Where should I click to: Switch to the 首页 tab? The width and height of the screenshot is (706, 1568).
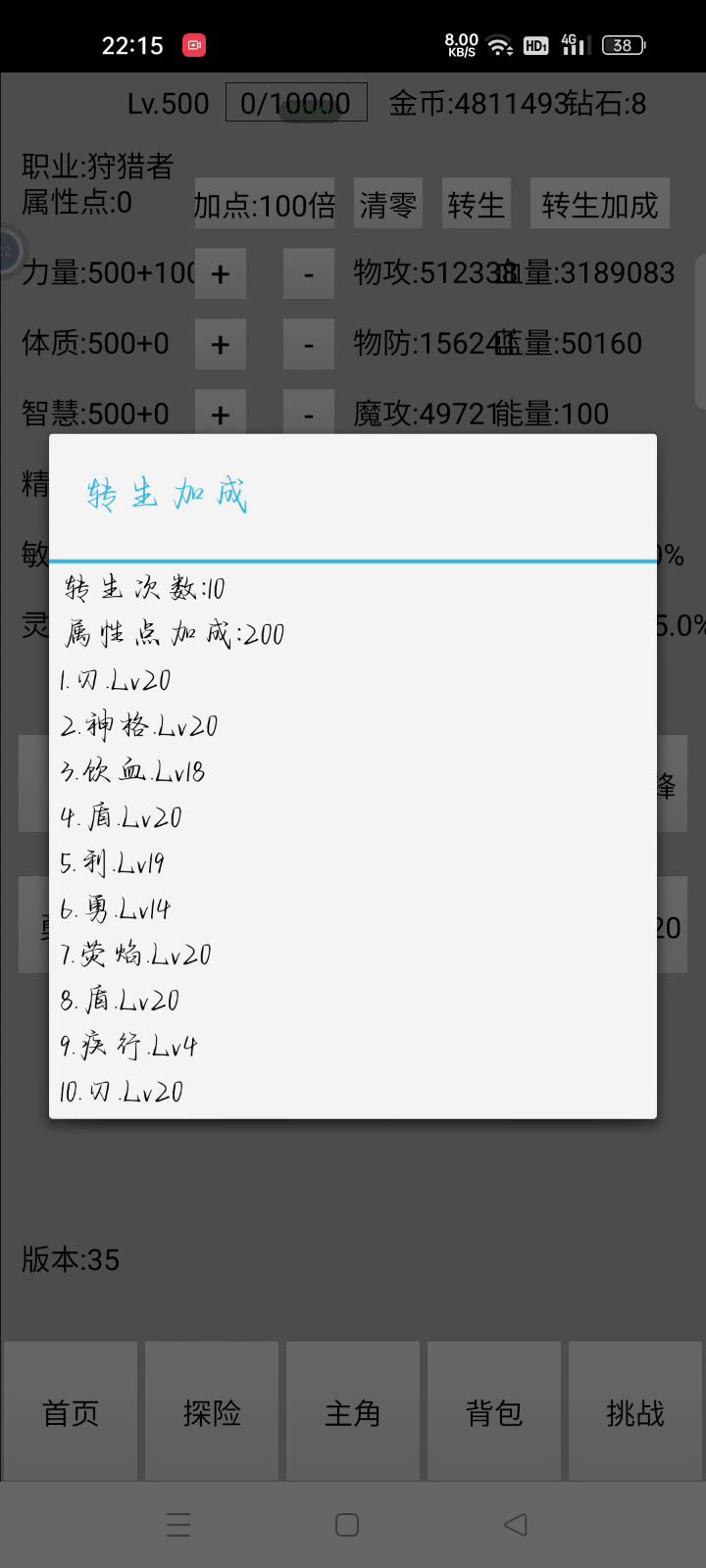pyautogui.click(x=71, y=1412)
